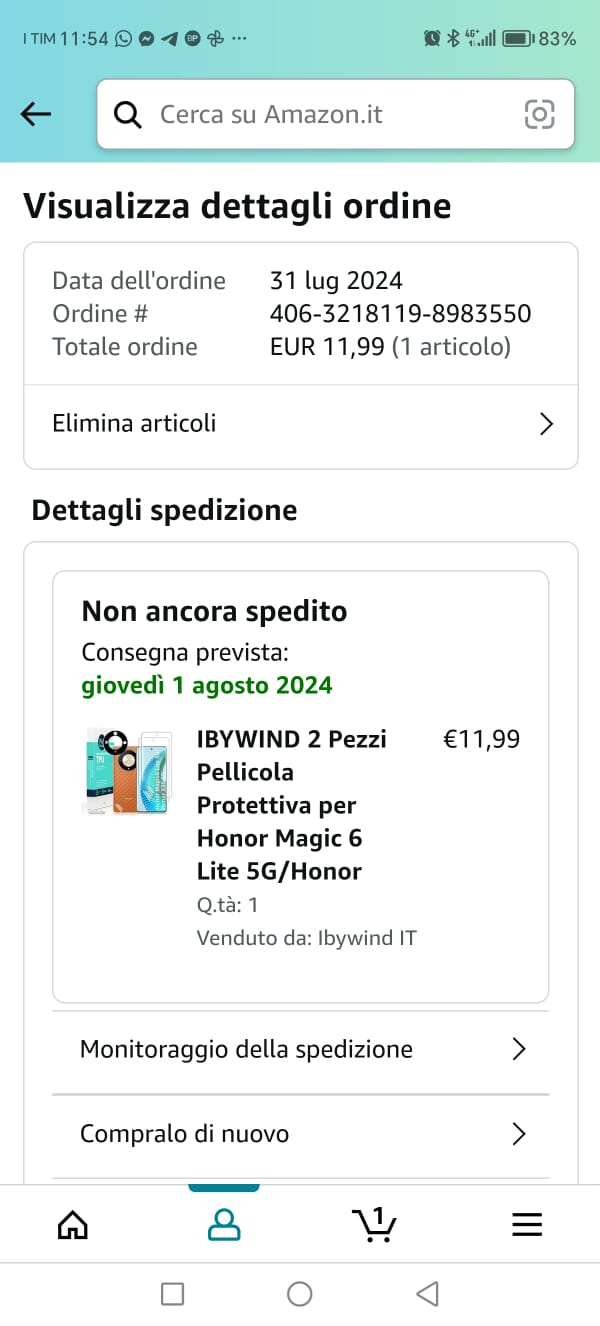The height and width of the screenshot is (1326, 600).
Task: Select Compralo di nuovo
Action: point(300,1134)
